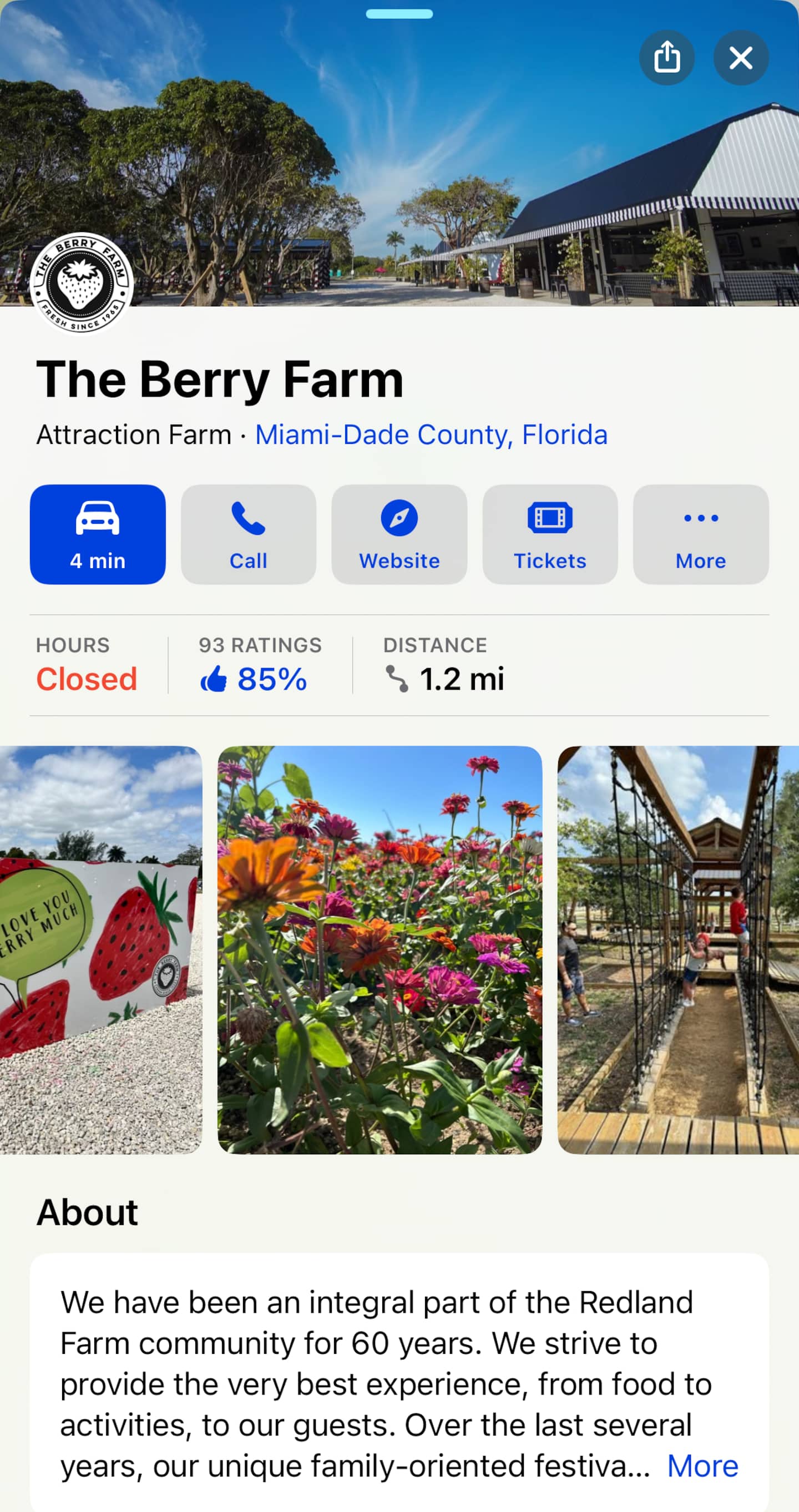Start 4 min driving directions

pyautogui.click(x=98, y=534)
